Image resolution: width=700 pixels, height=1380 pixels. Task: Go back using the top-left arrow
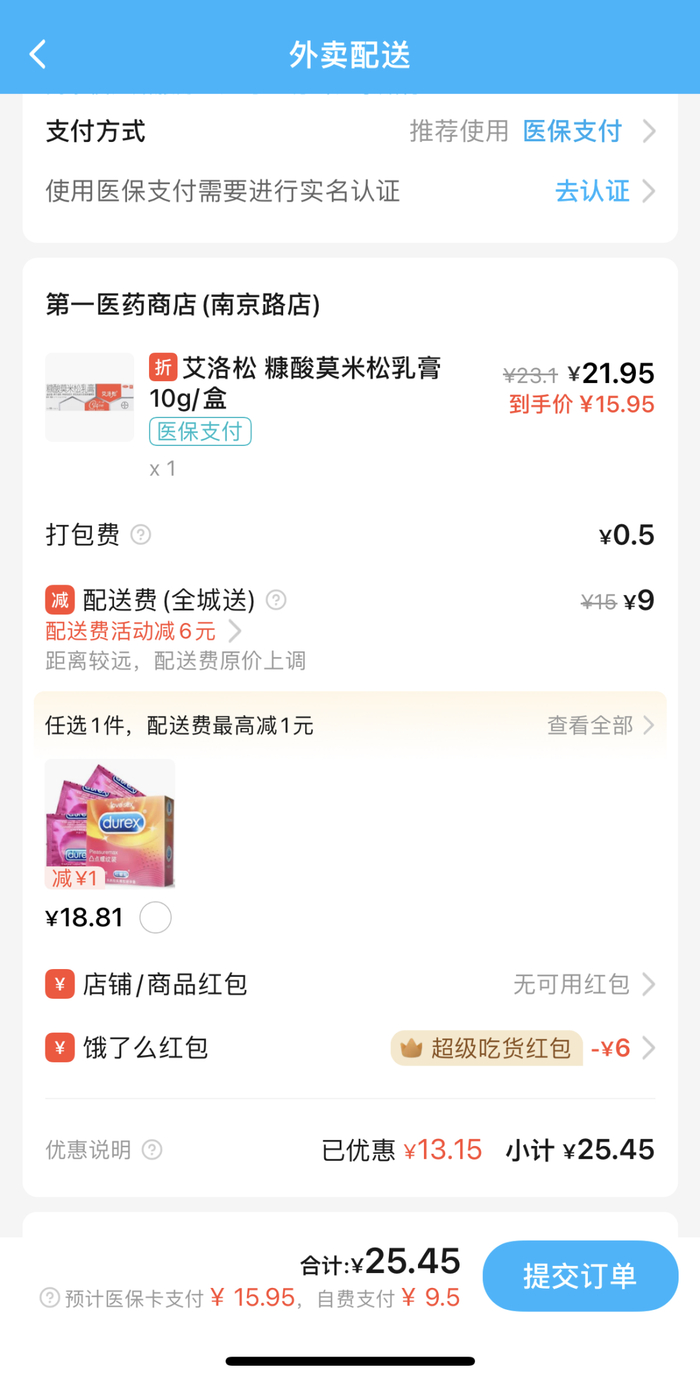(x=38, y=54)
